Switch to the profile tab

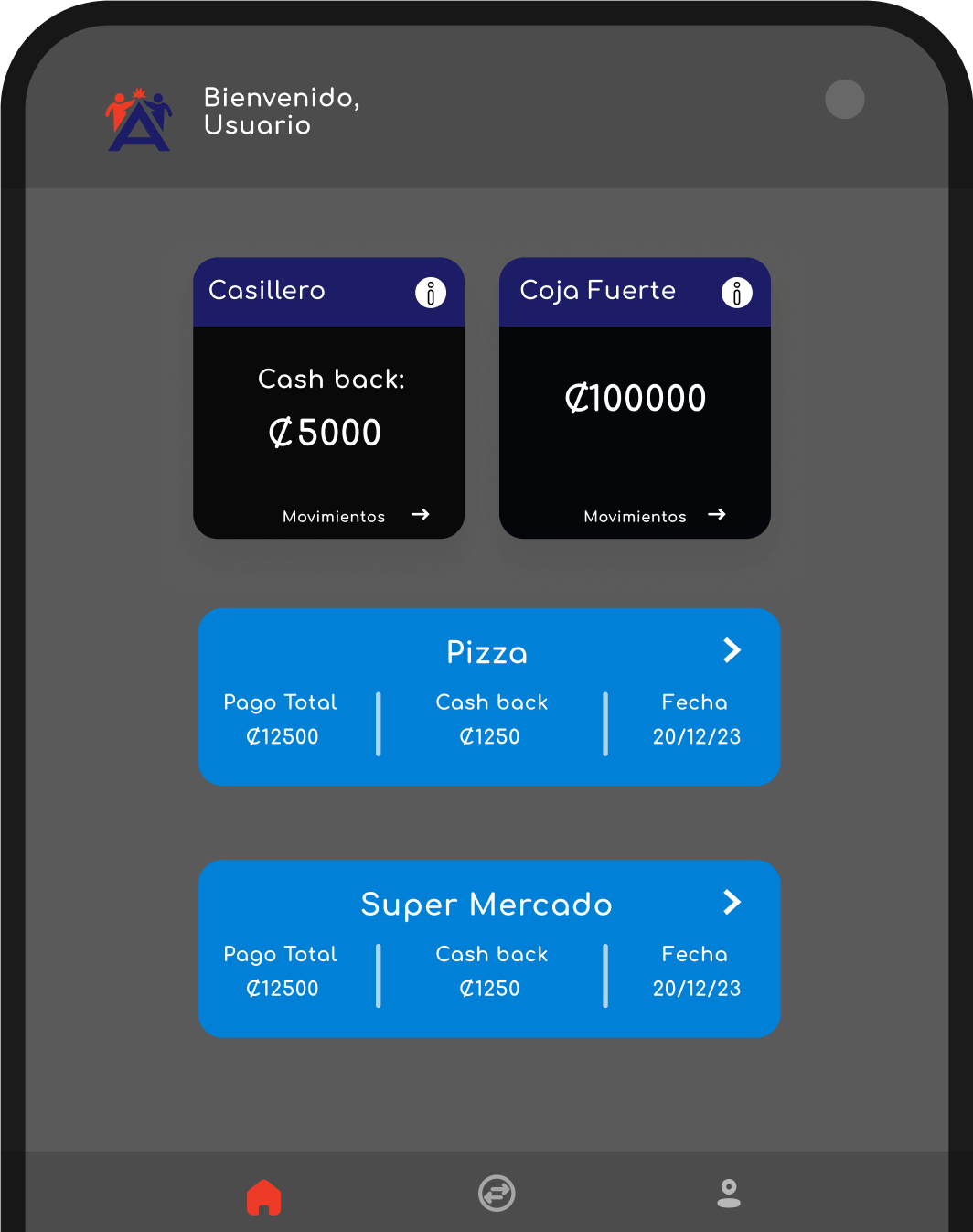[x=729, y=1194]
